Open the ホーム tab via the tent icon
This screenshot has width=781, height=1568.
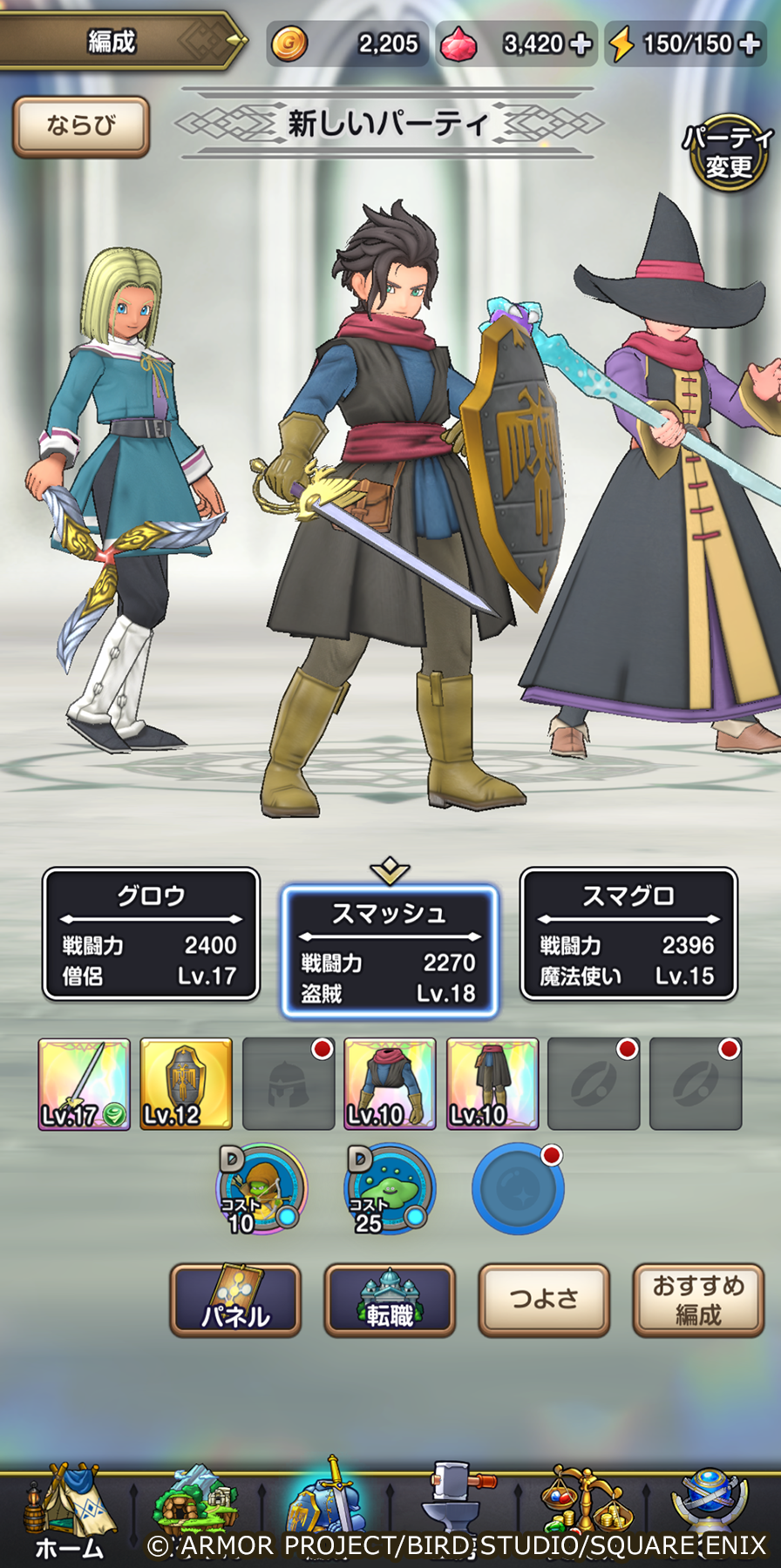click(65, 1503)
